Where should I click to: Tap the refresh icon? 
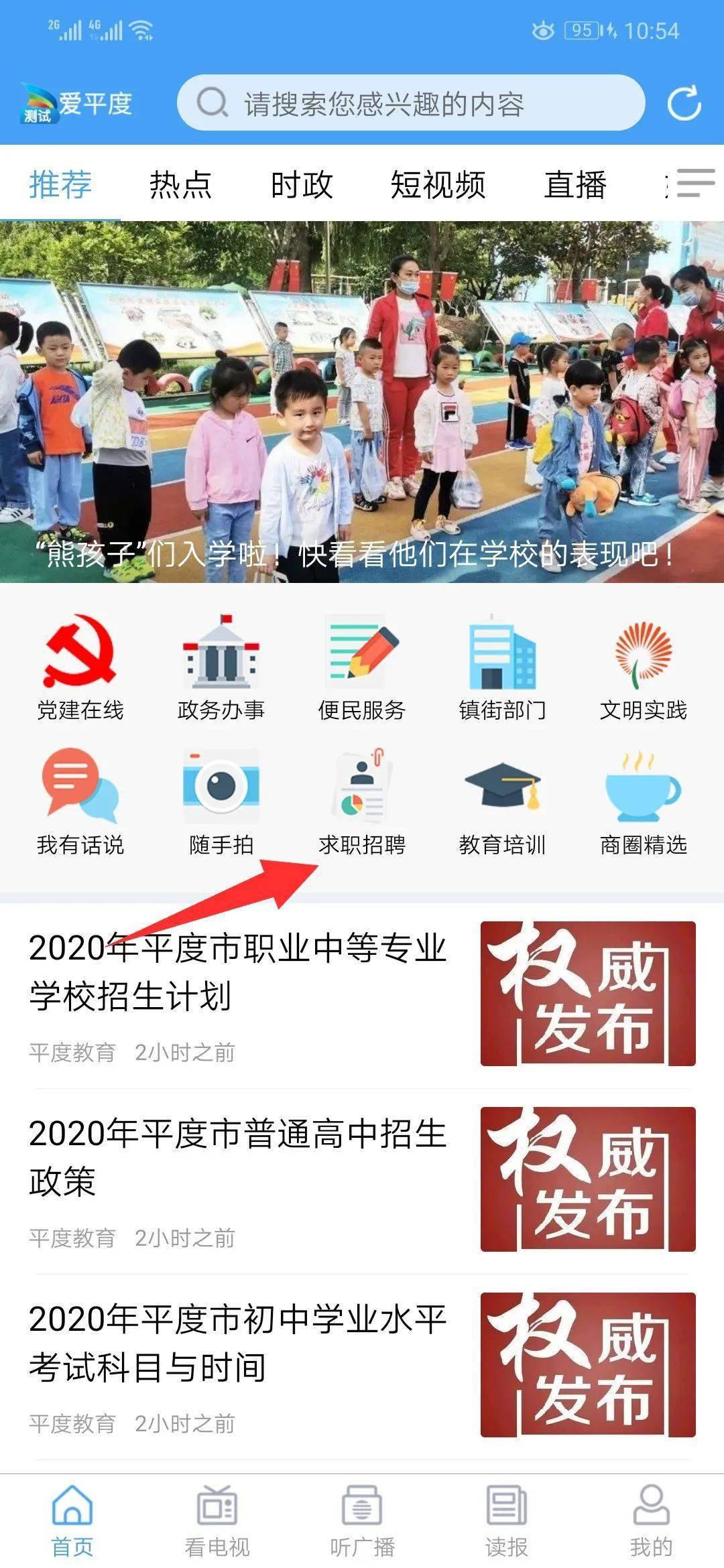(684, 103)
